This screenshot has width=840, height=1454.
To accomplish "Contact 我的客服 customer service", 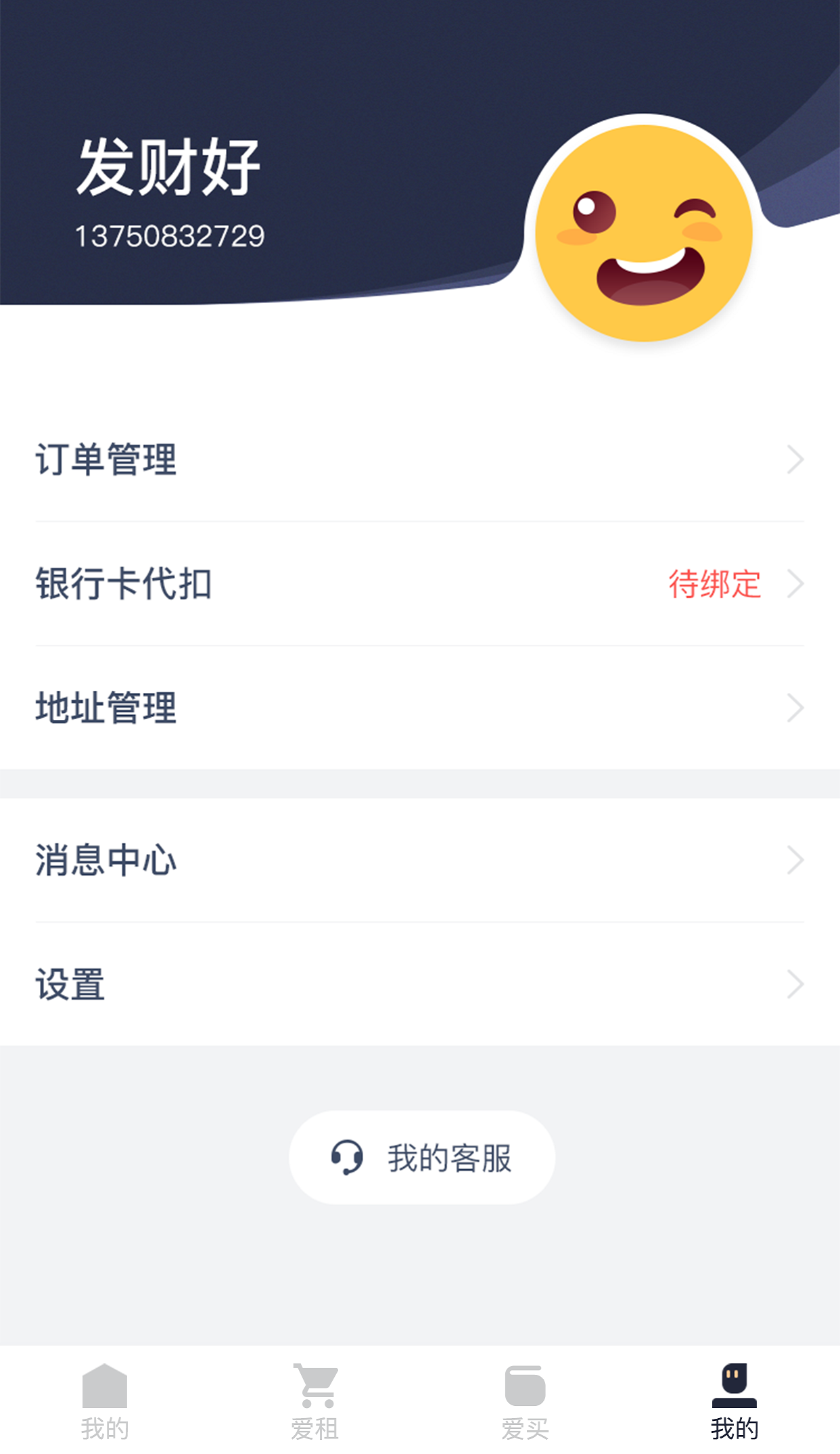I will point(422,1158).
